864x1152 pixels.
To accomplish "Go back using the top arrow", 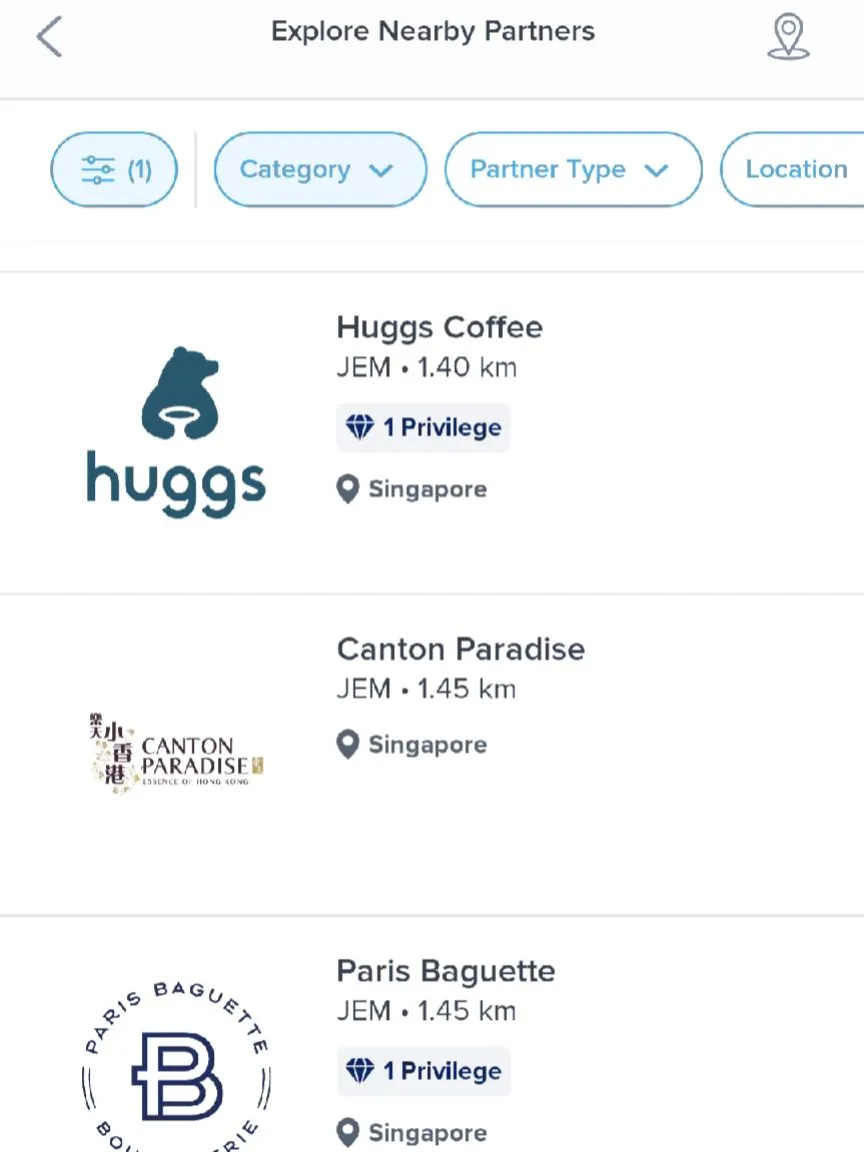I will click(49, 37).
